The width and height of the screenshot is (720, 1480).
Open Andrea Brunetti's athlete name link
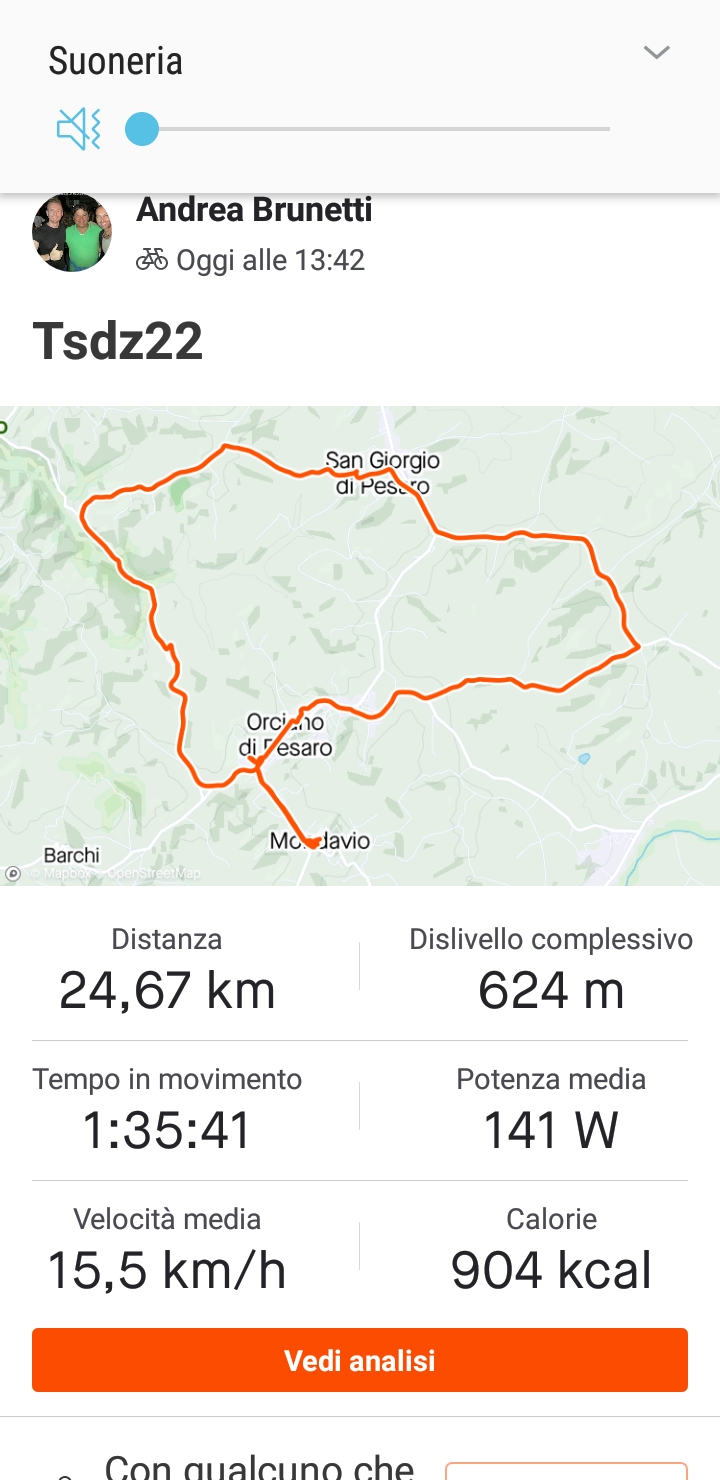[x=254, y=210]
